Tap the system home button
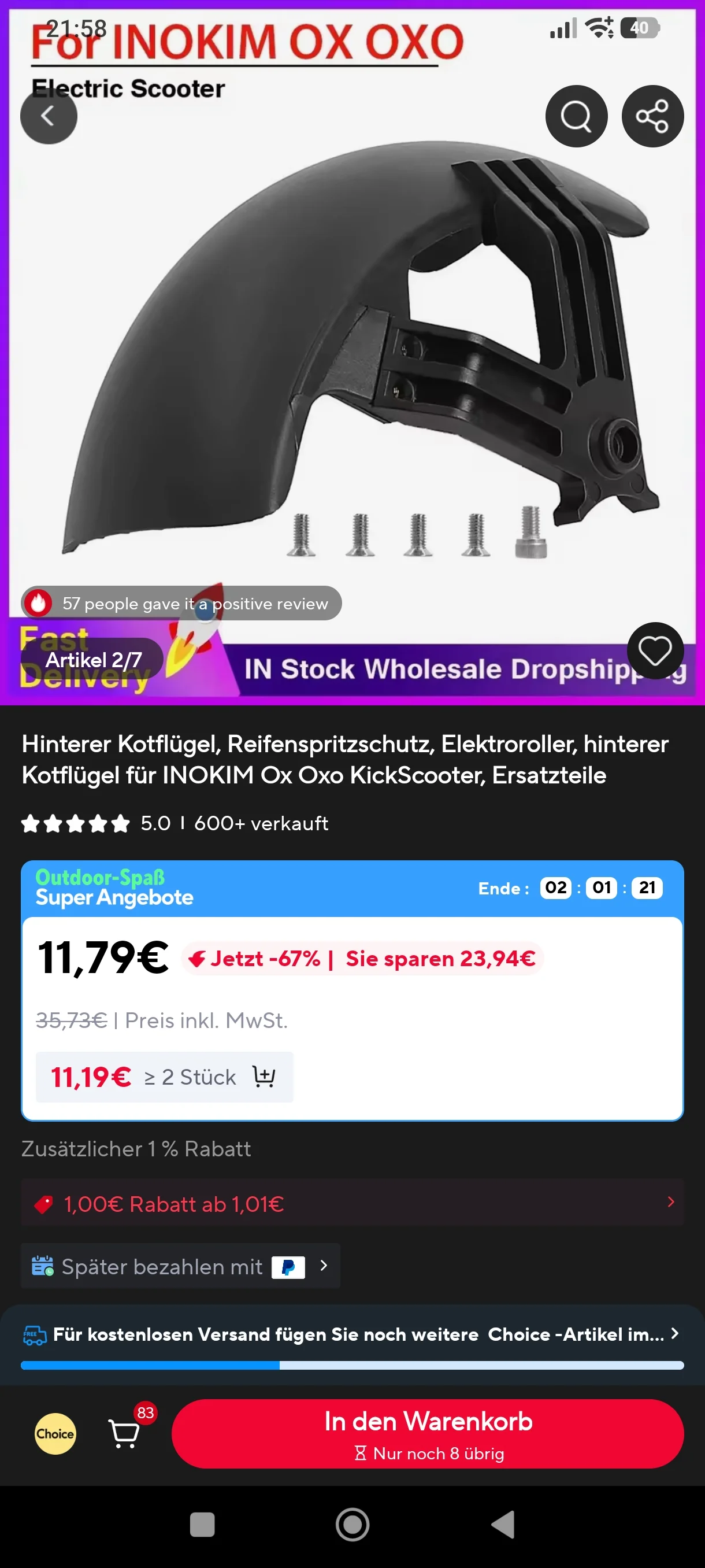 pos(352,1525)
